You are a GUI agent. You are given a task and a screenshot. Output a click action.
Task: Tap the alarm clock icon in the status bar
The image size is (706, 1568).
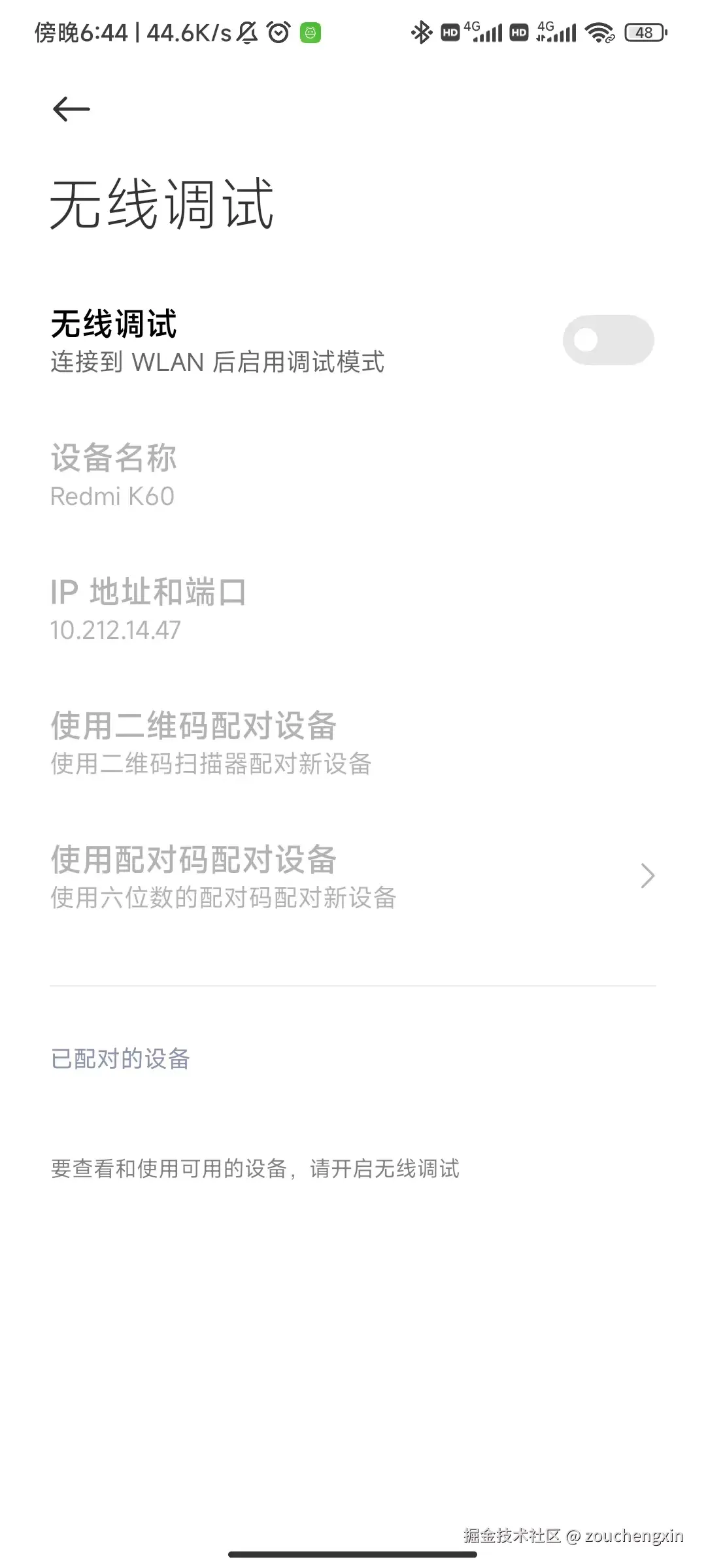[279, 31]
